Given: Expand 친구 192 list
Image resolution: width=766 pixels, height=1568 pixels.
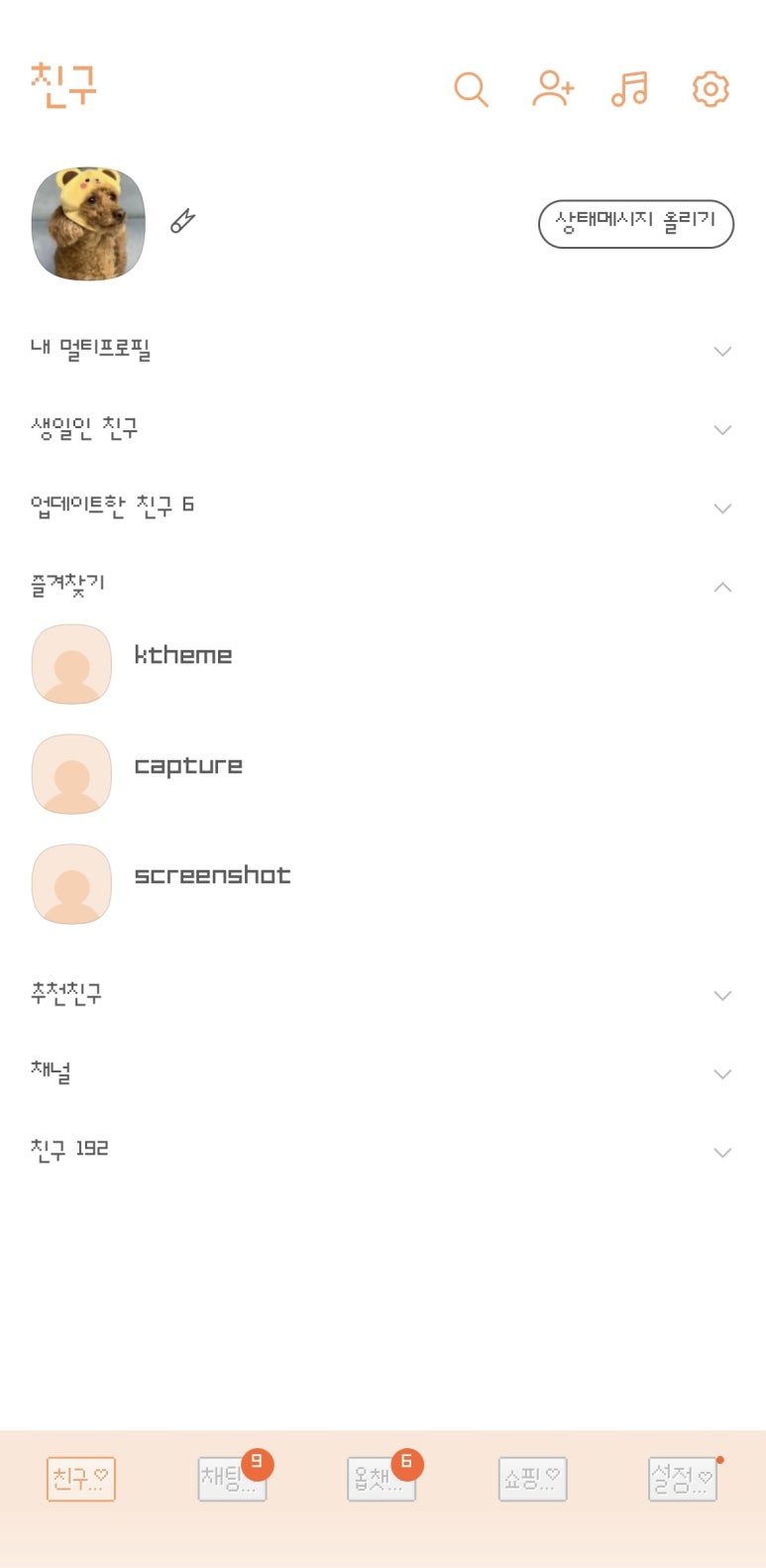Looking at the screenshot, I should tap(383, 1151).
